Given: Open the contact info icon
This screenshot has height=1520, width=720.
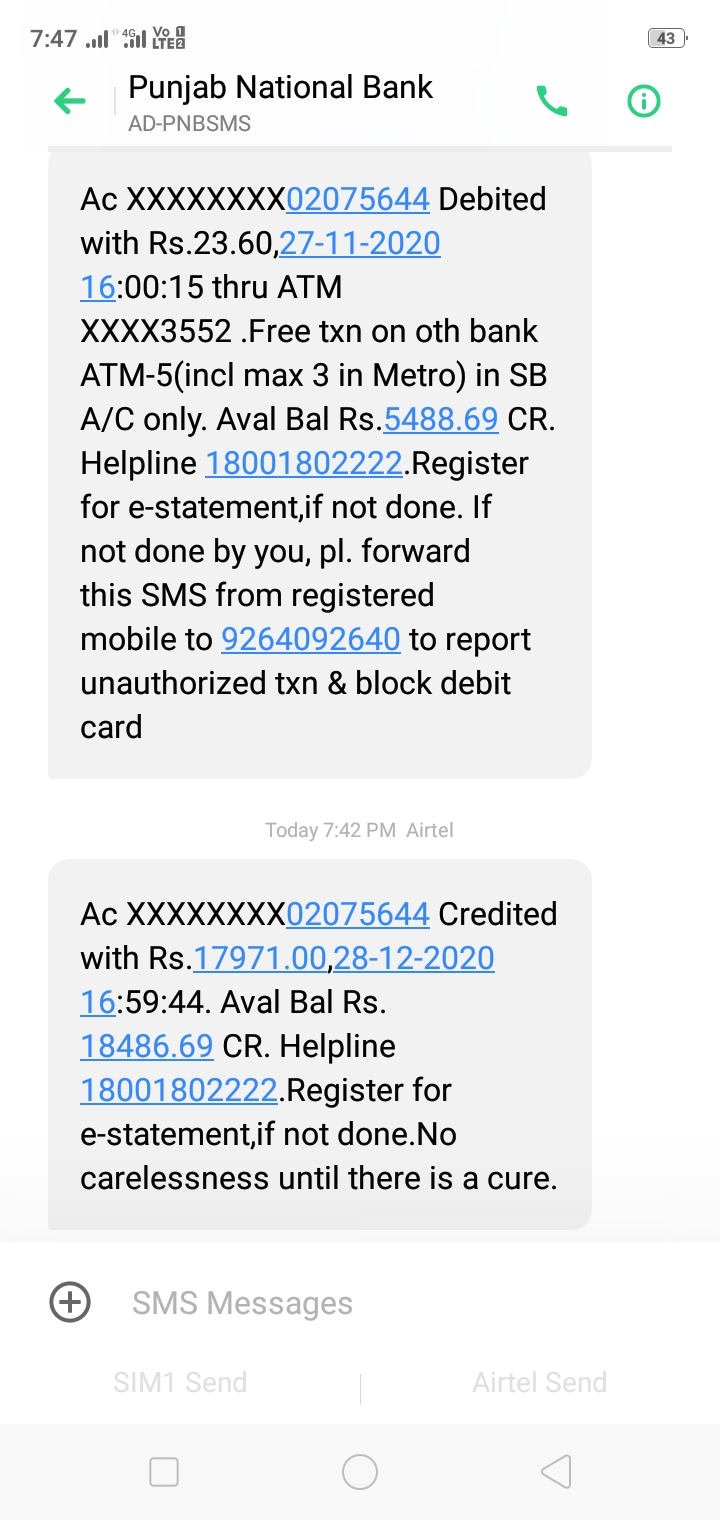Looking at the screenshot, I should (x=644, y=100).
